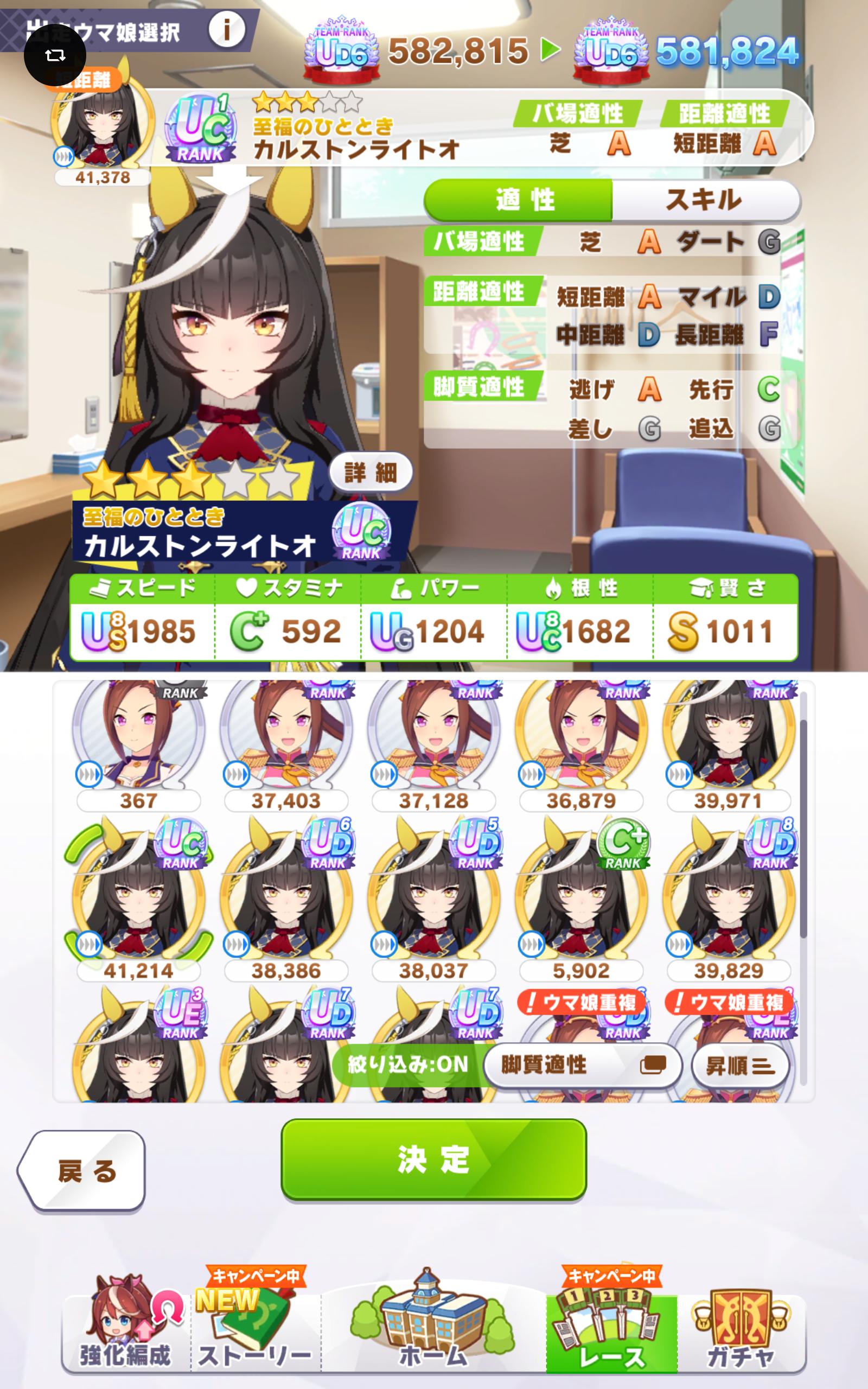Open 詳細 for カルストンライトオ

coord(371,473)
